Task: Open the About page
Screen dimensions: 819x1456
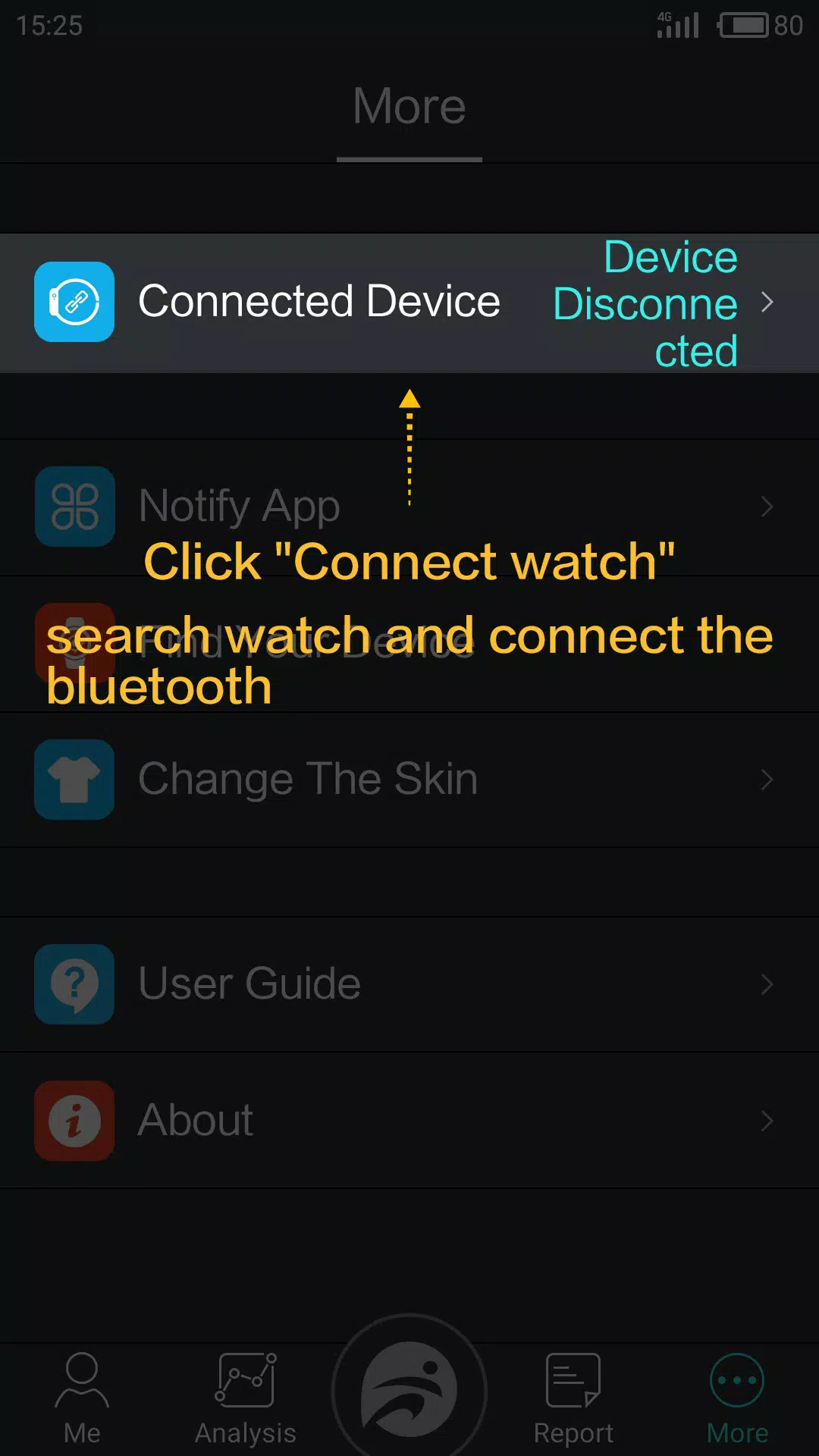Action: coord(409,1121)
